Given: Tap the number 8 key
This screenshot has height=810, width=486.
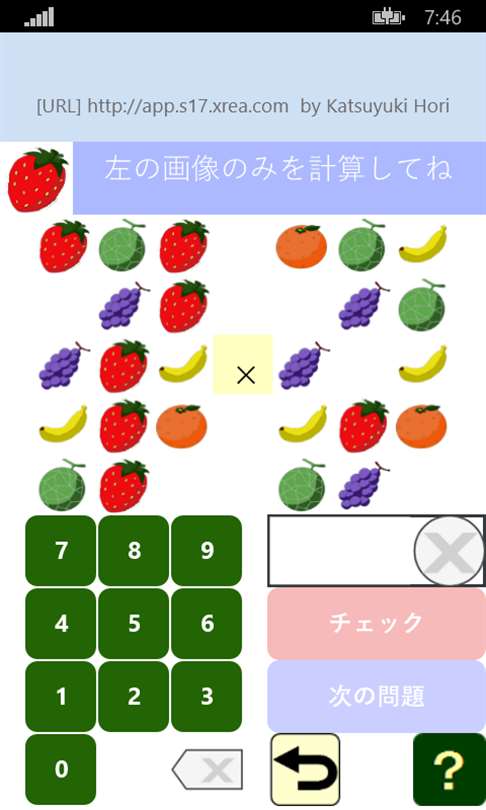Looking at the screenshot, I should 133,551.
